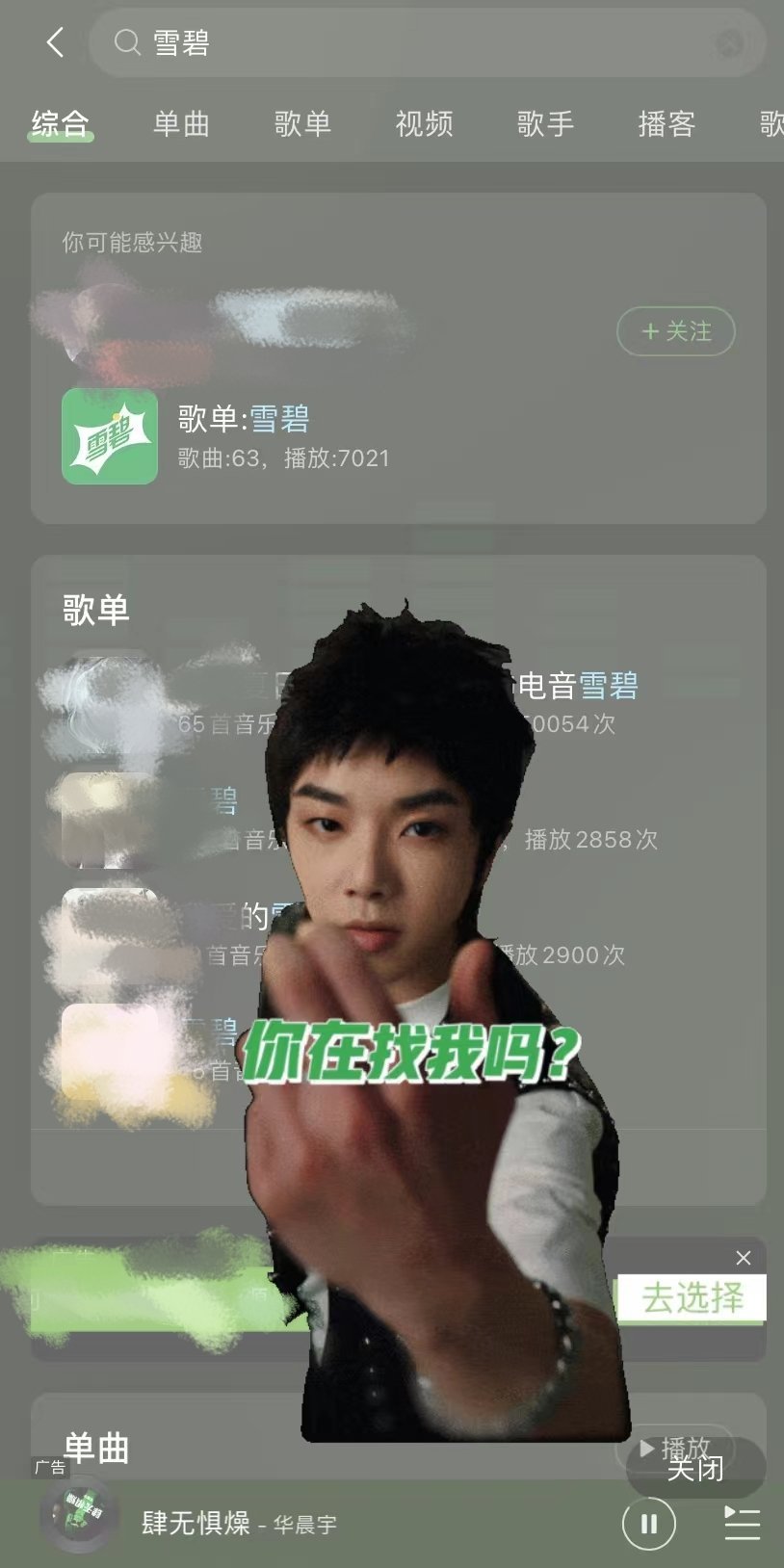Switch to the 歌单 tab
Image resolution: width=784 pixels, height=1568 pixels.
[302, 123]
